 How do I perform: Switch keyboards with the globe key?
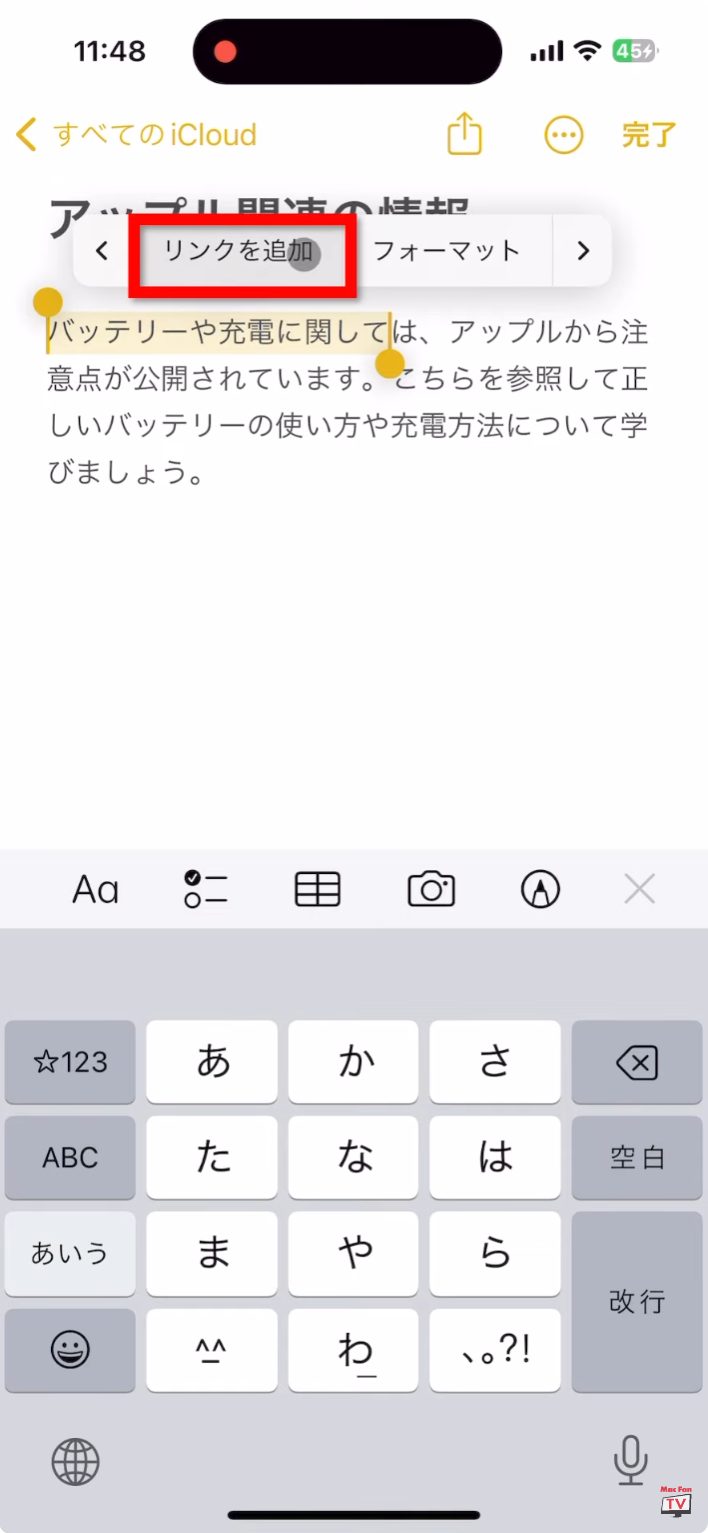(x=76, y=1462)
